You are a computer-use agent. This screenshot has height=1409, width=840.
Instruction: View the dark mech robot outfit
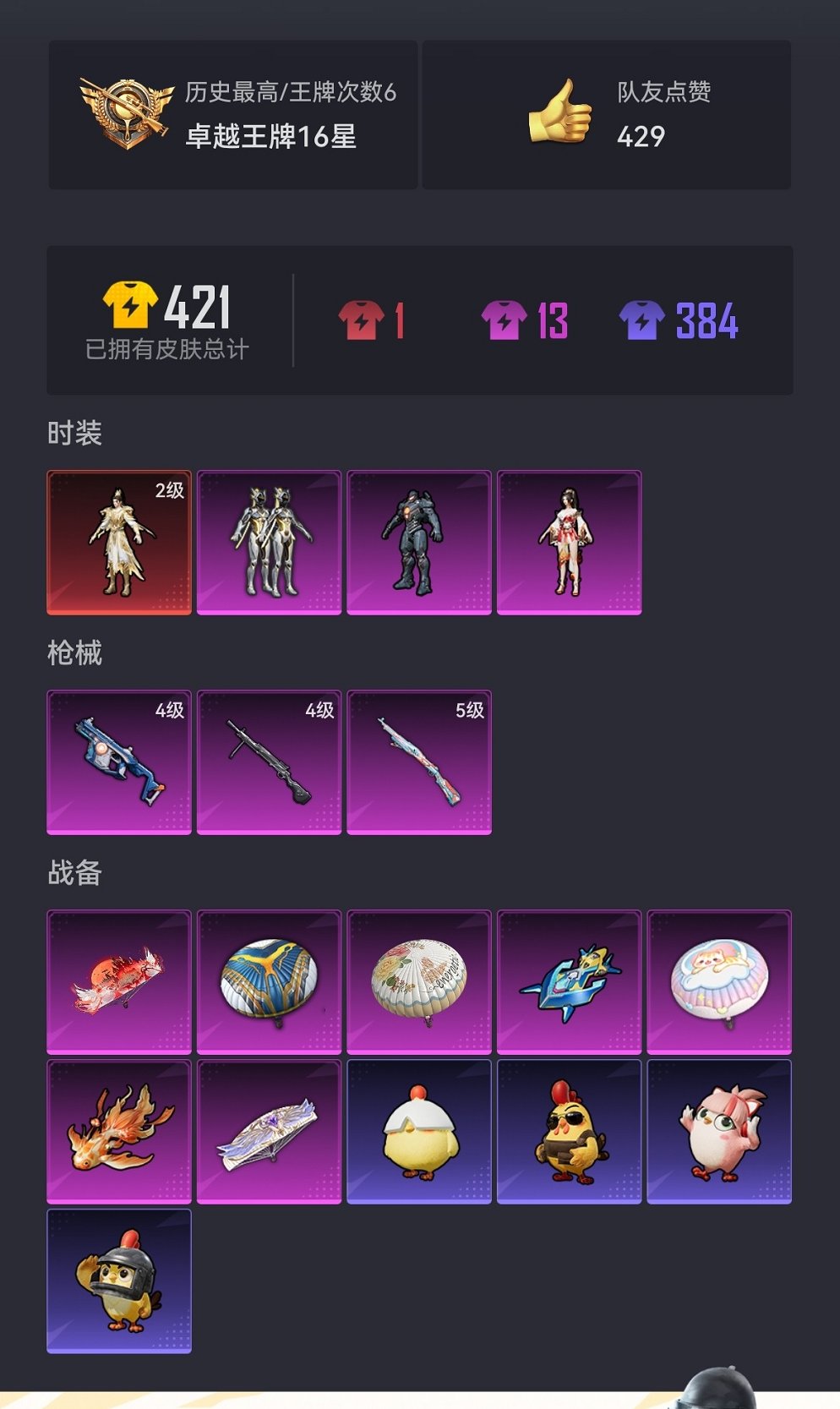[x=419, y=542]
